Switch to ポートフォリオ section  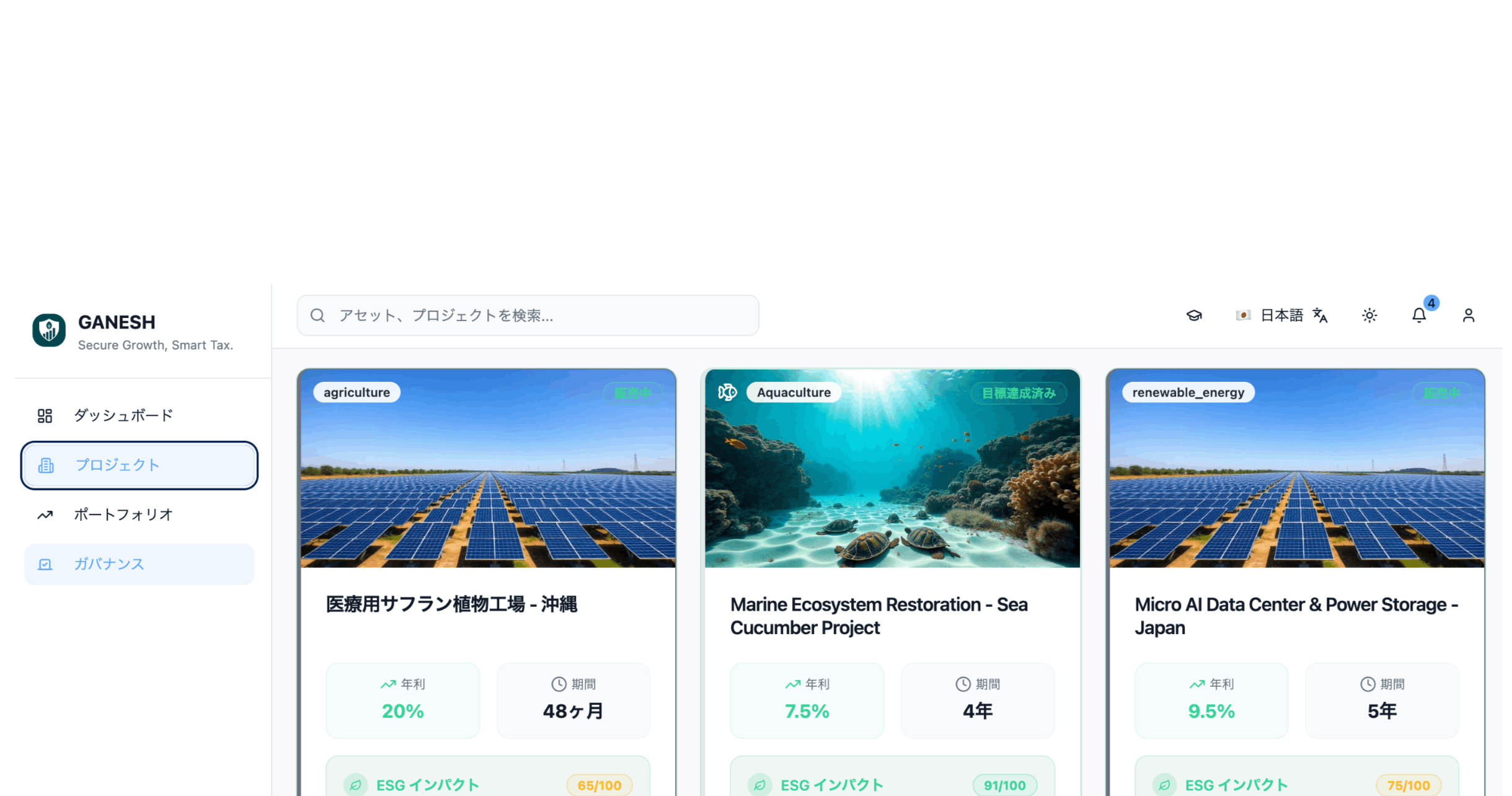pos(123,515)
